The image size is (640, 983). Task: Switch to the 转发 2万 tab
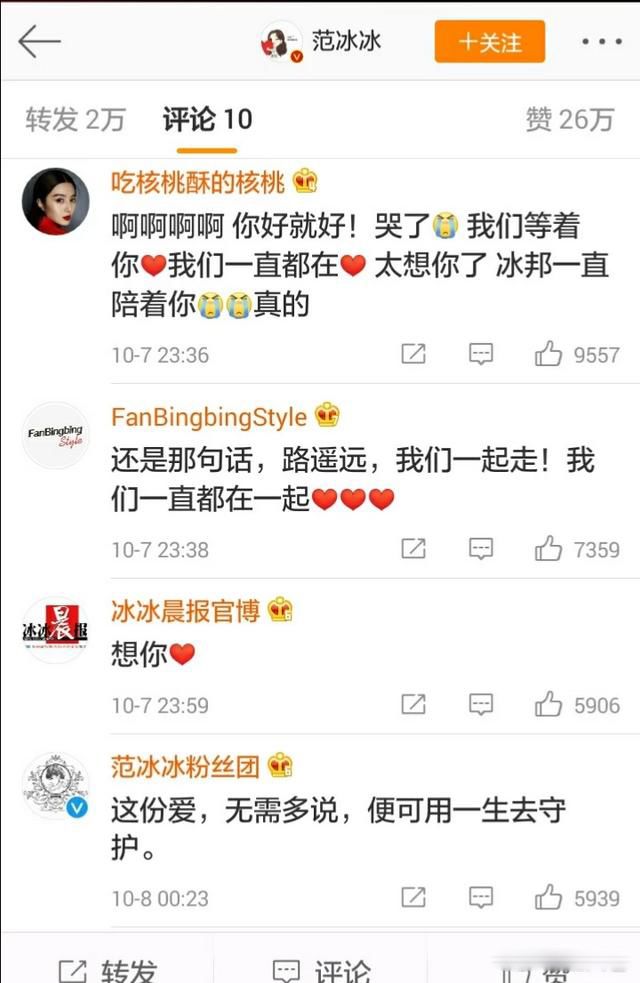75,120
